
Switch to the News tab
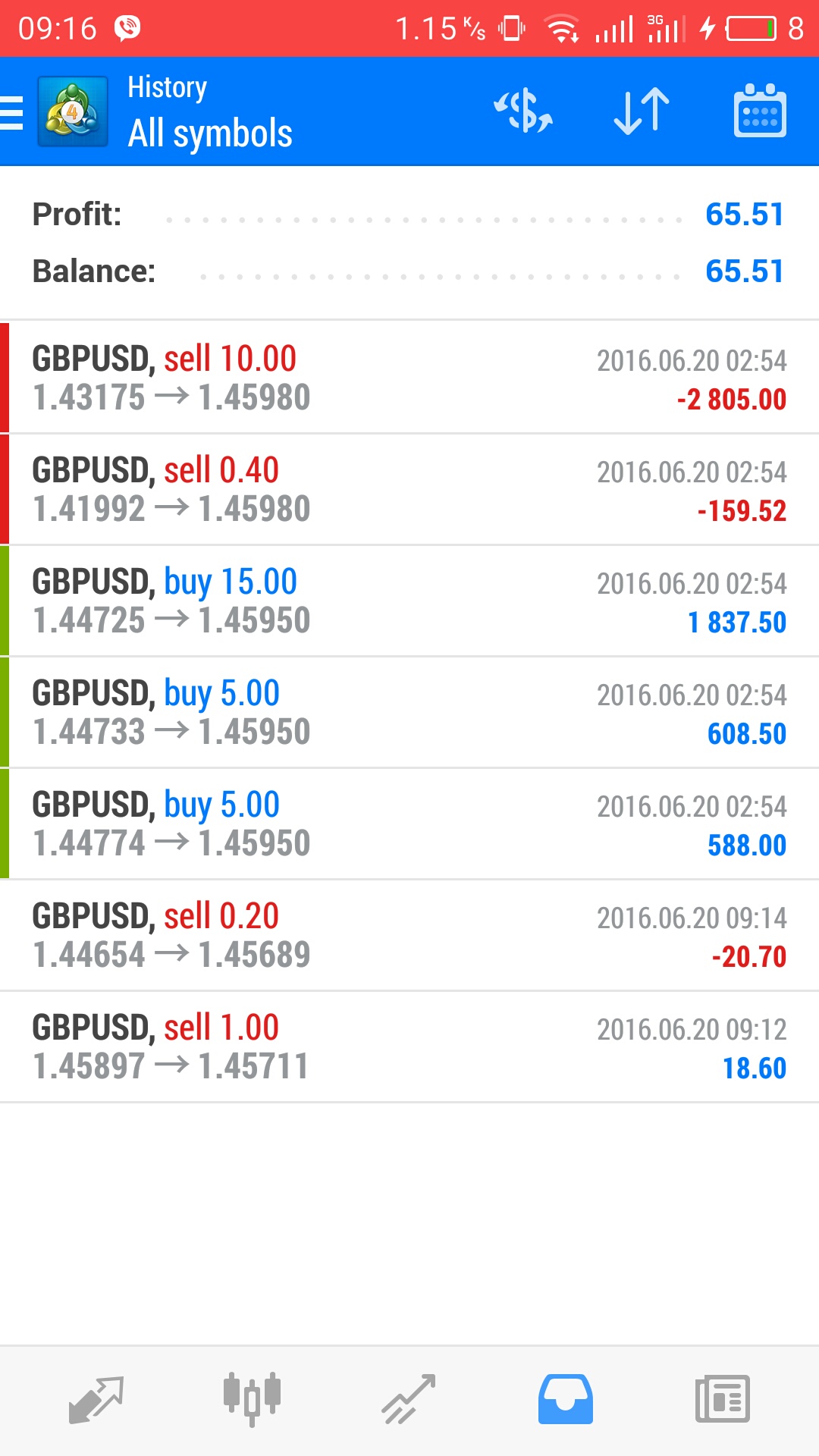pos(723,1399)
